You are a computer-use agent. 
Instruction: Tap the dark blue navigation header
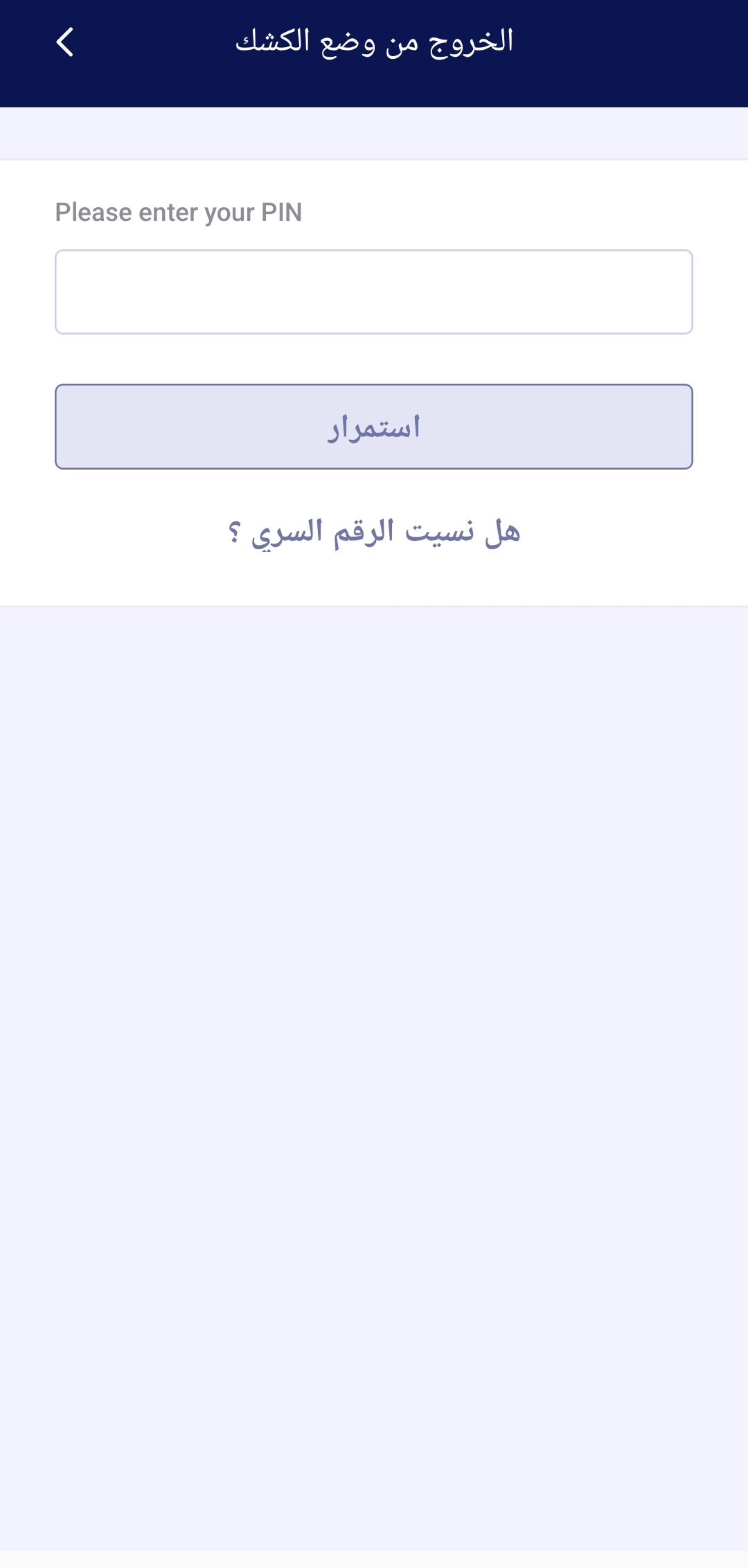click(x=374, y=53)
